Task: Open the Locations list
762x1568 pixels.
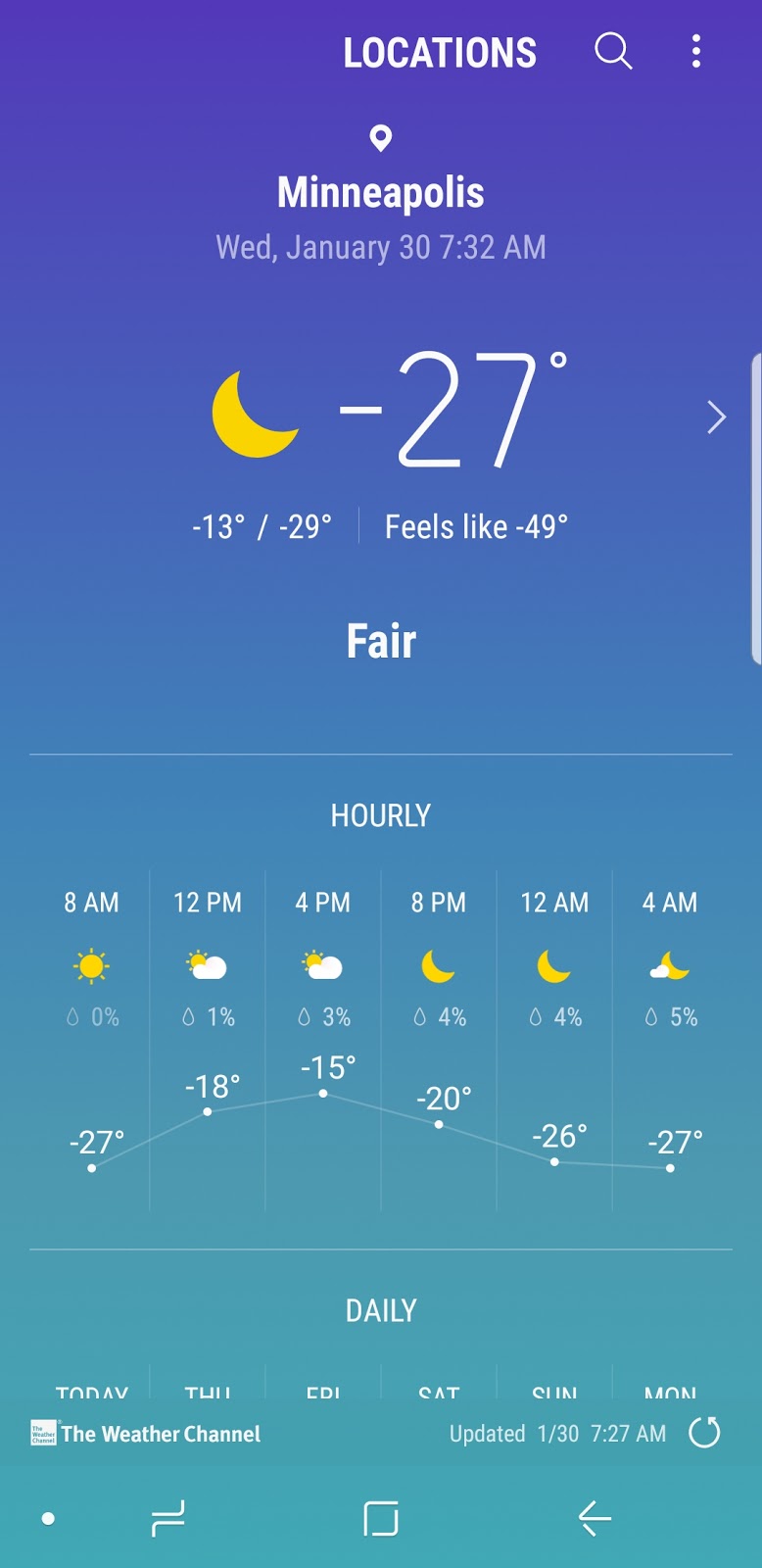Action: pyautogui.click(x=440, y=53)
